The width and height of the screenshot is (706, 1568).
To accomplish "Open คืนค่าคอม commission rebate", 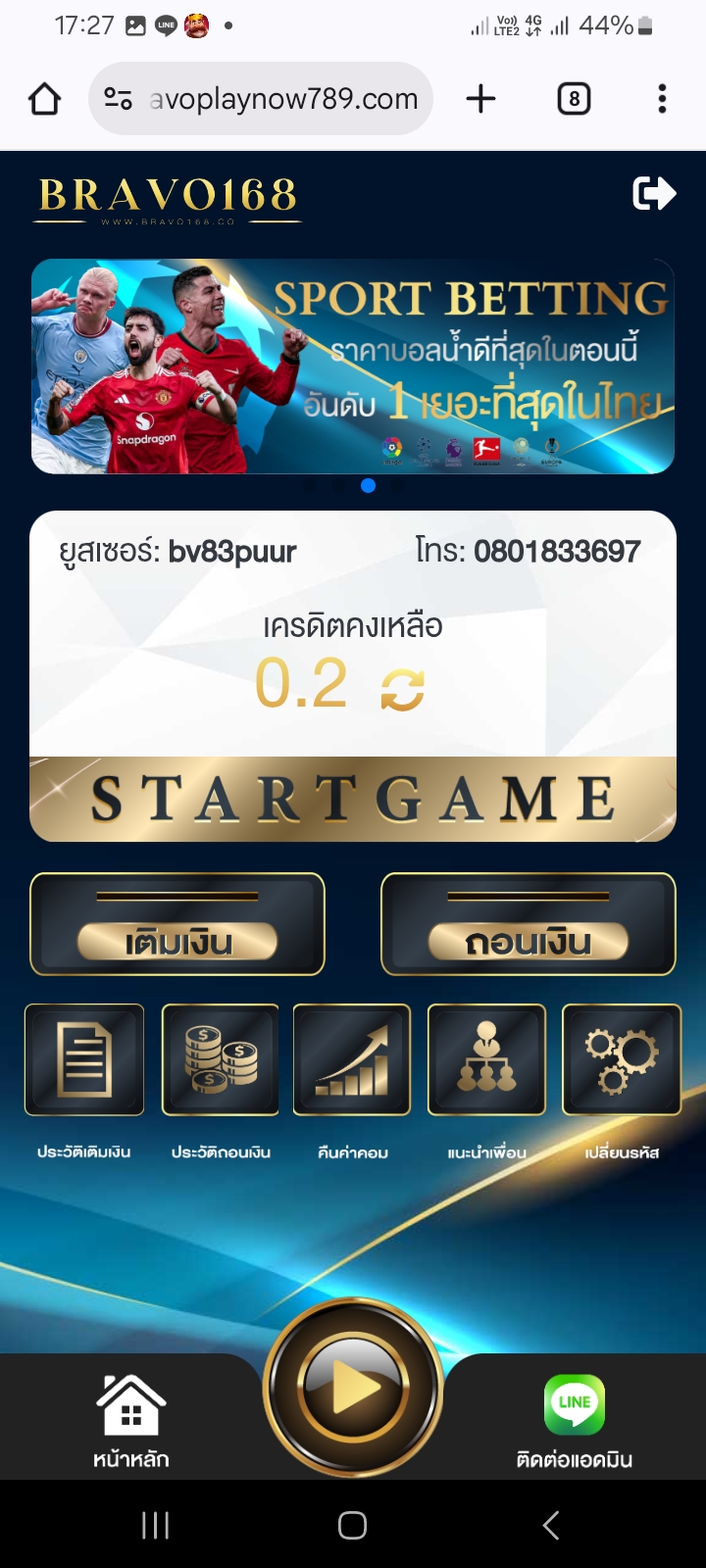I will [x=352, y=1060].
